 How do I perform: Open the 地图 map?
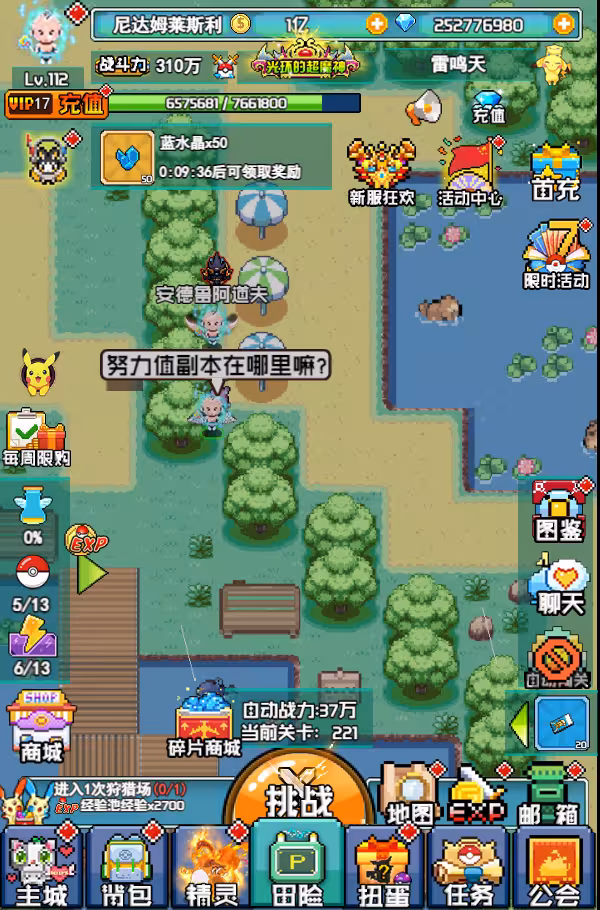[x=409, y=795]
